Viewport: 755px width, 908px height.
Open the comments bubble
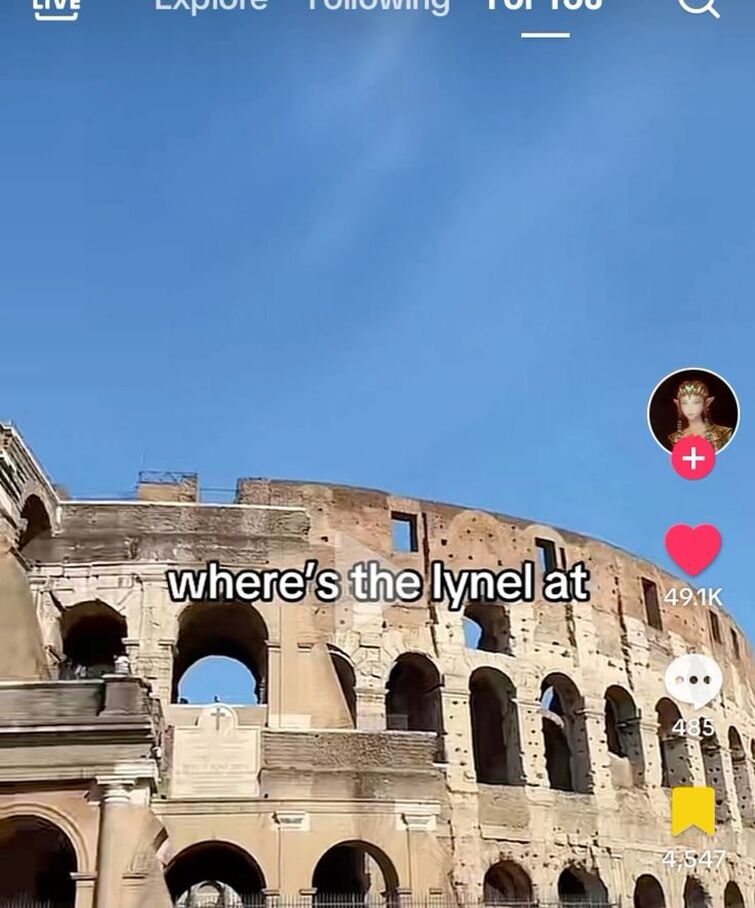pyautogui.click(x=693, y=680)
